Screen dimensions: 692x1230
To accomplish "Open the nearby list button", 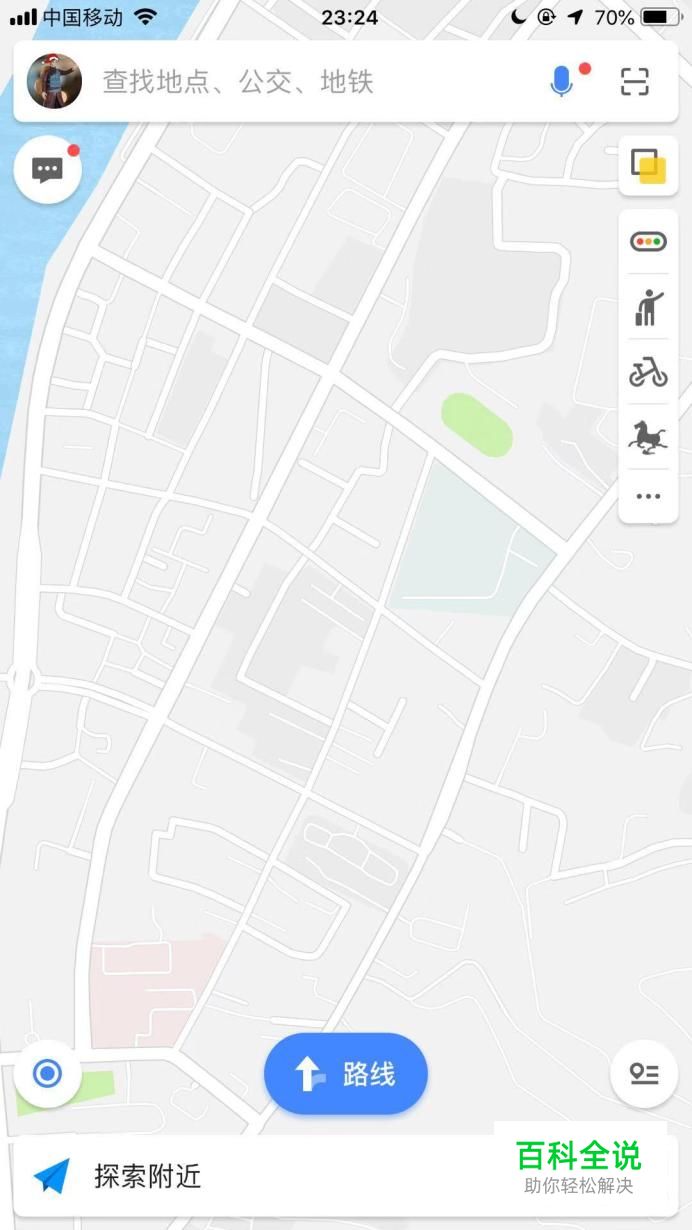I will (644, 1074).
